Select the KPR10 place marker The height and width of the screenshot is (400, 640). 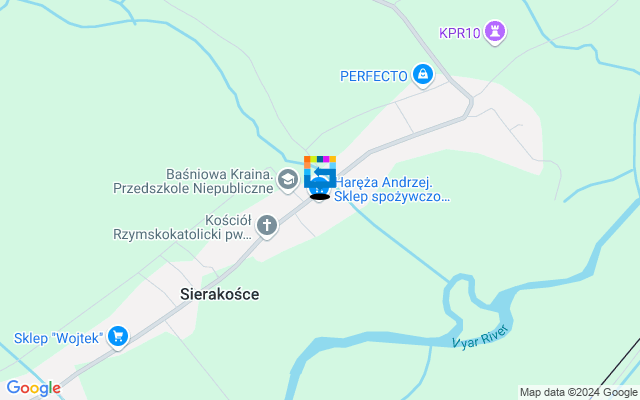(496, 33)
